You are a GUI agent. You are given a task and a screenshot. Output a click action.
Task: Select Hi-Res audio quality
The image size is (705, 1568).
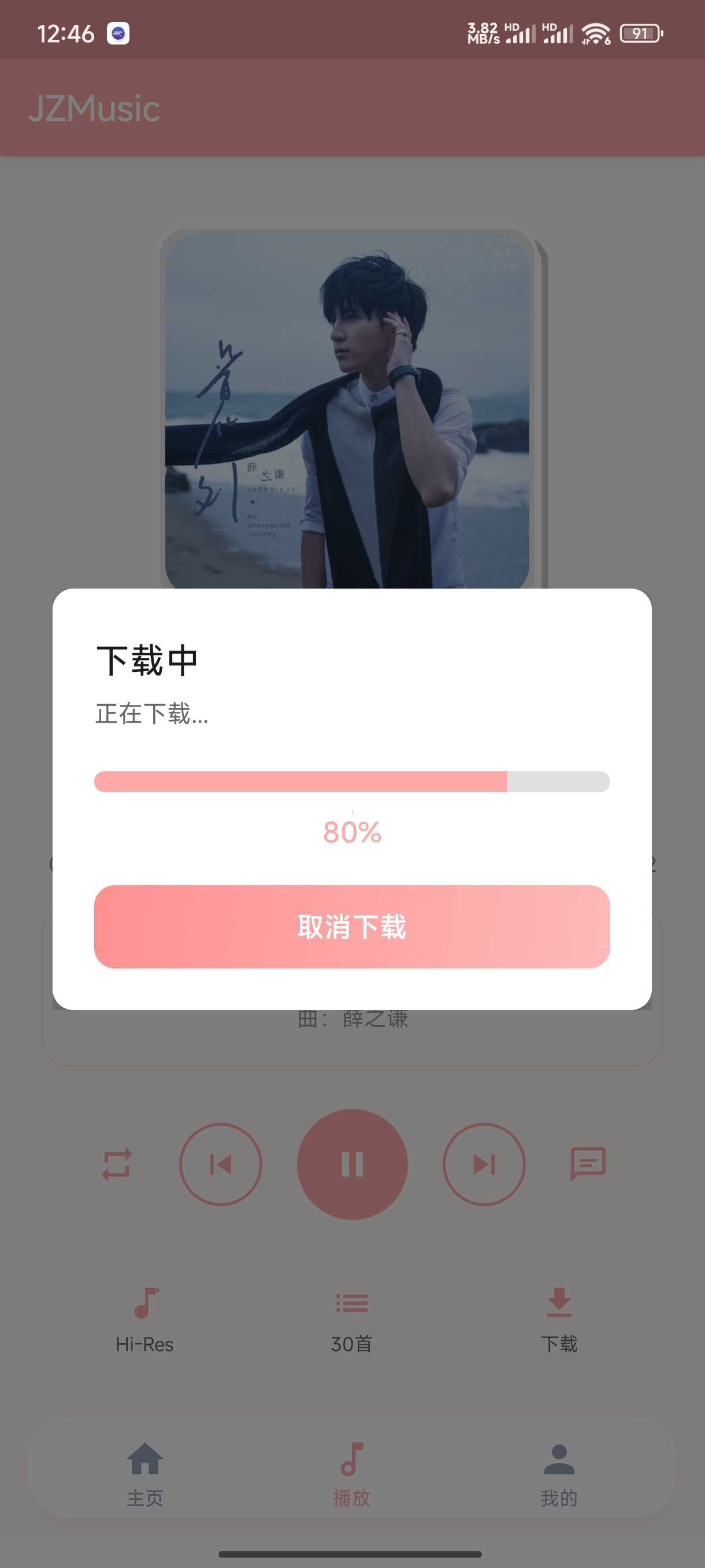pos(145,1318)
